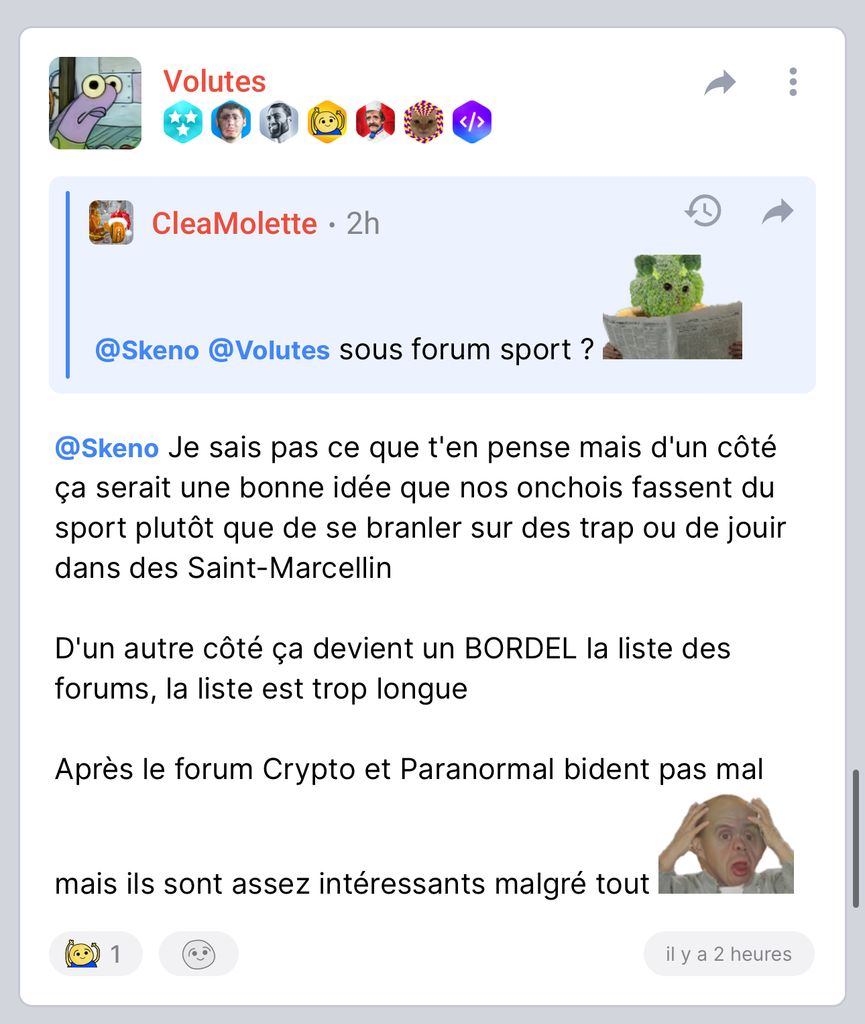Add a new reaction to the post

click(x=198, y=954)
